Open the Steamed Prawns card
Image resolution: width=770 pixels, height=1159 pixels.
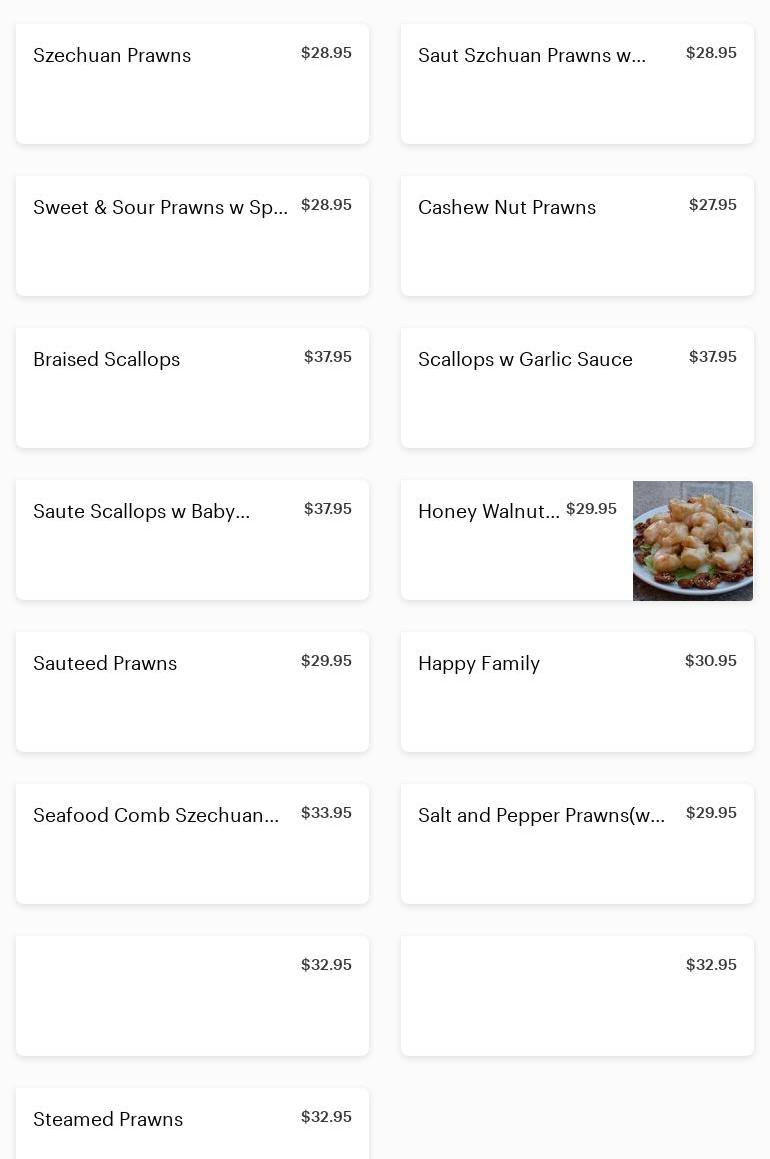192,1123
